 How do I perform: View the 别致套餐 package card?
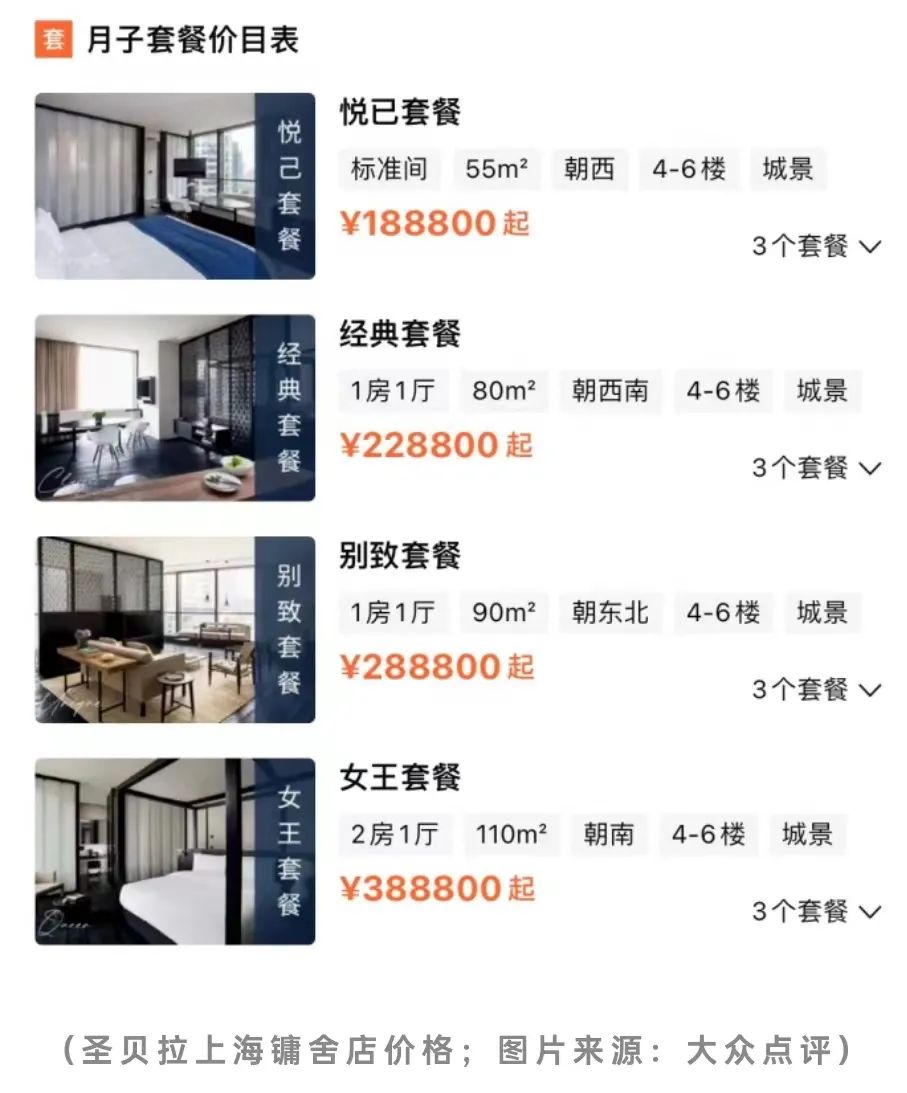click(400, 555)
